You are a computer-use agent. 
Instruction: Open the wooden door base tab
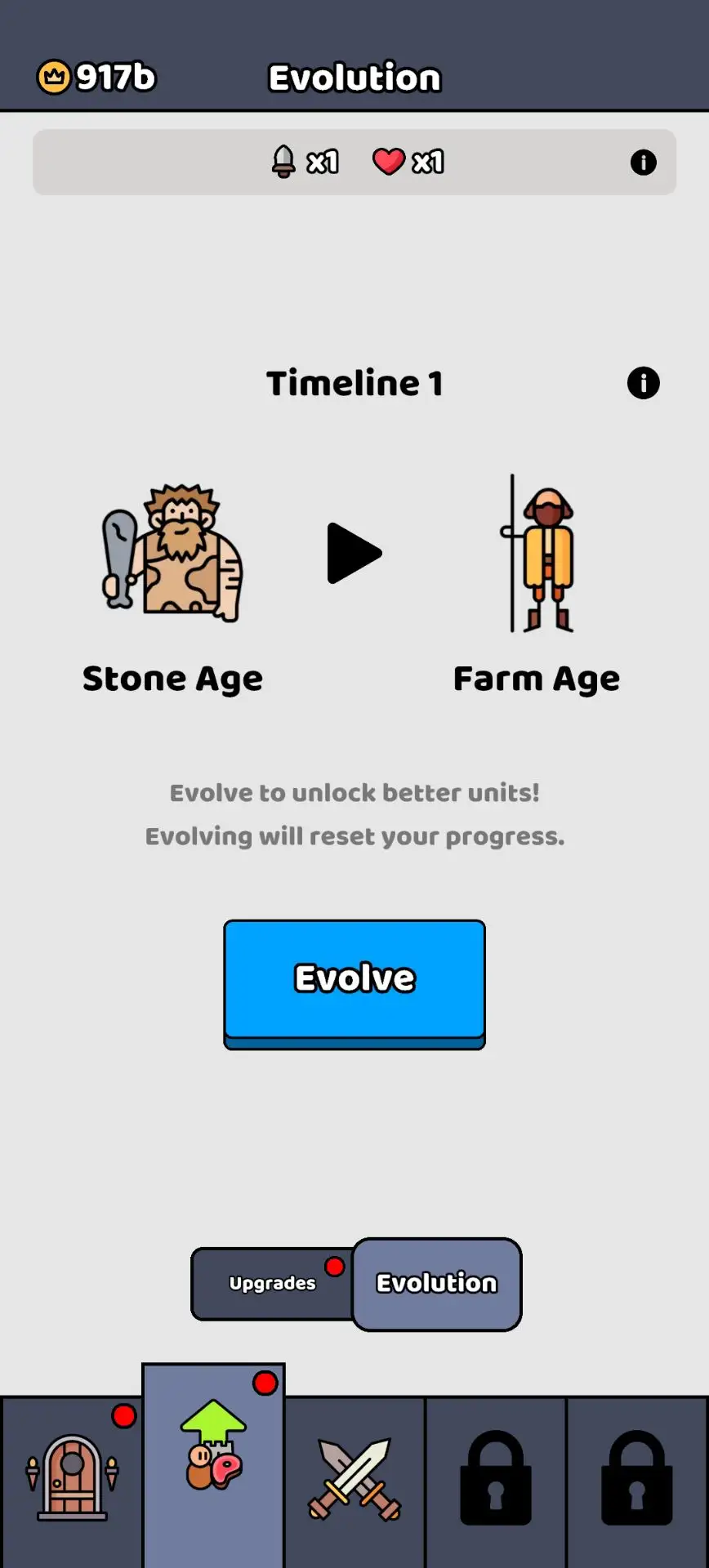tap(72, 1478)
